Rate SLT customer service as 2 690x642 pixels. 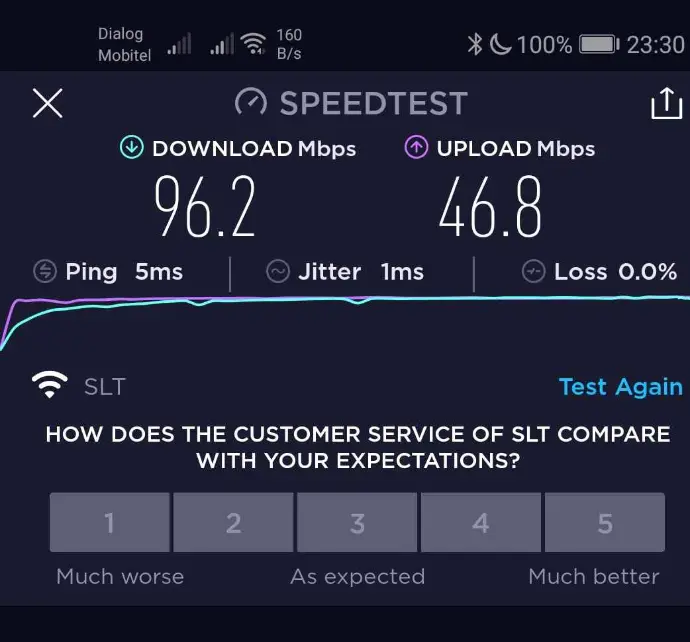pos(233,522)
